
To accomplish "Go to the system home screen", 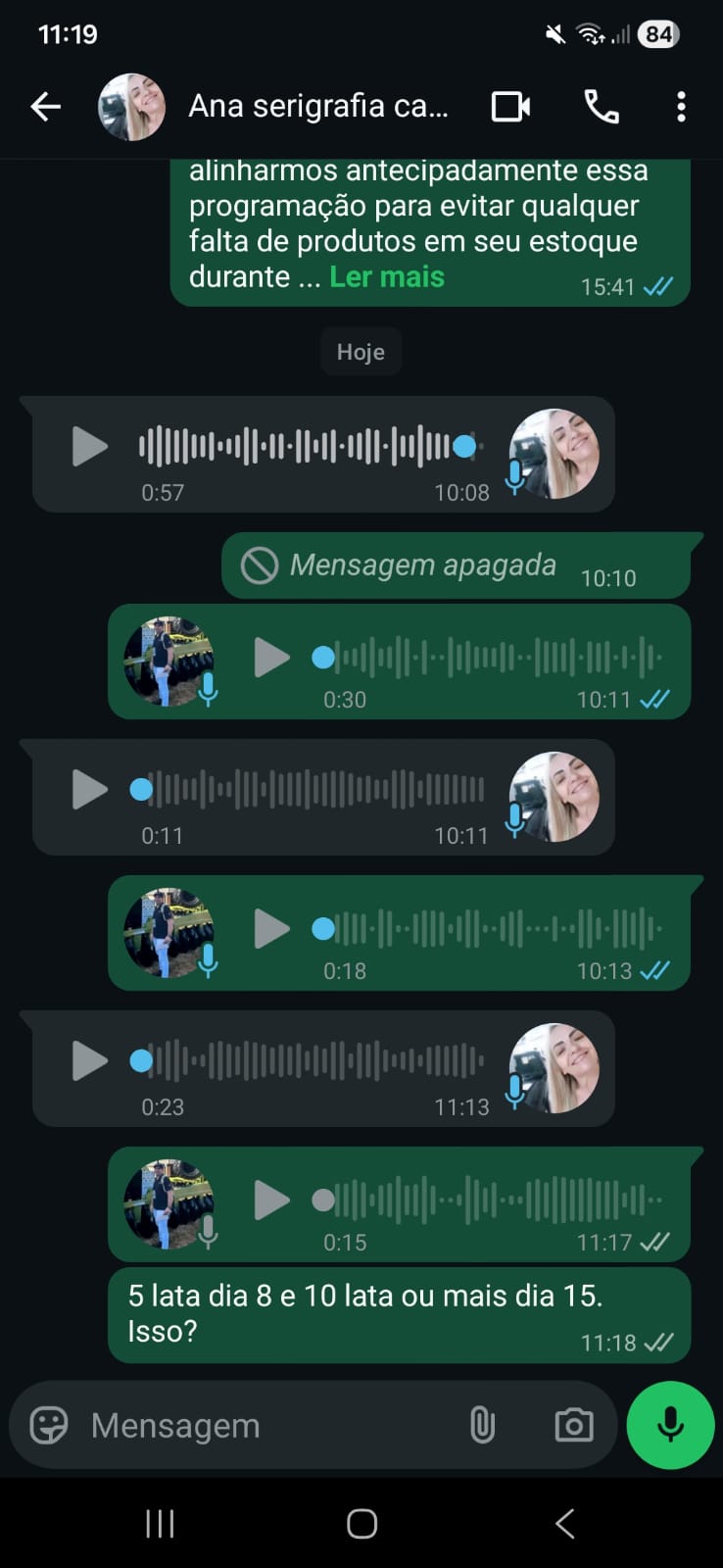I will (x=361, y=1524).
